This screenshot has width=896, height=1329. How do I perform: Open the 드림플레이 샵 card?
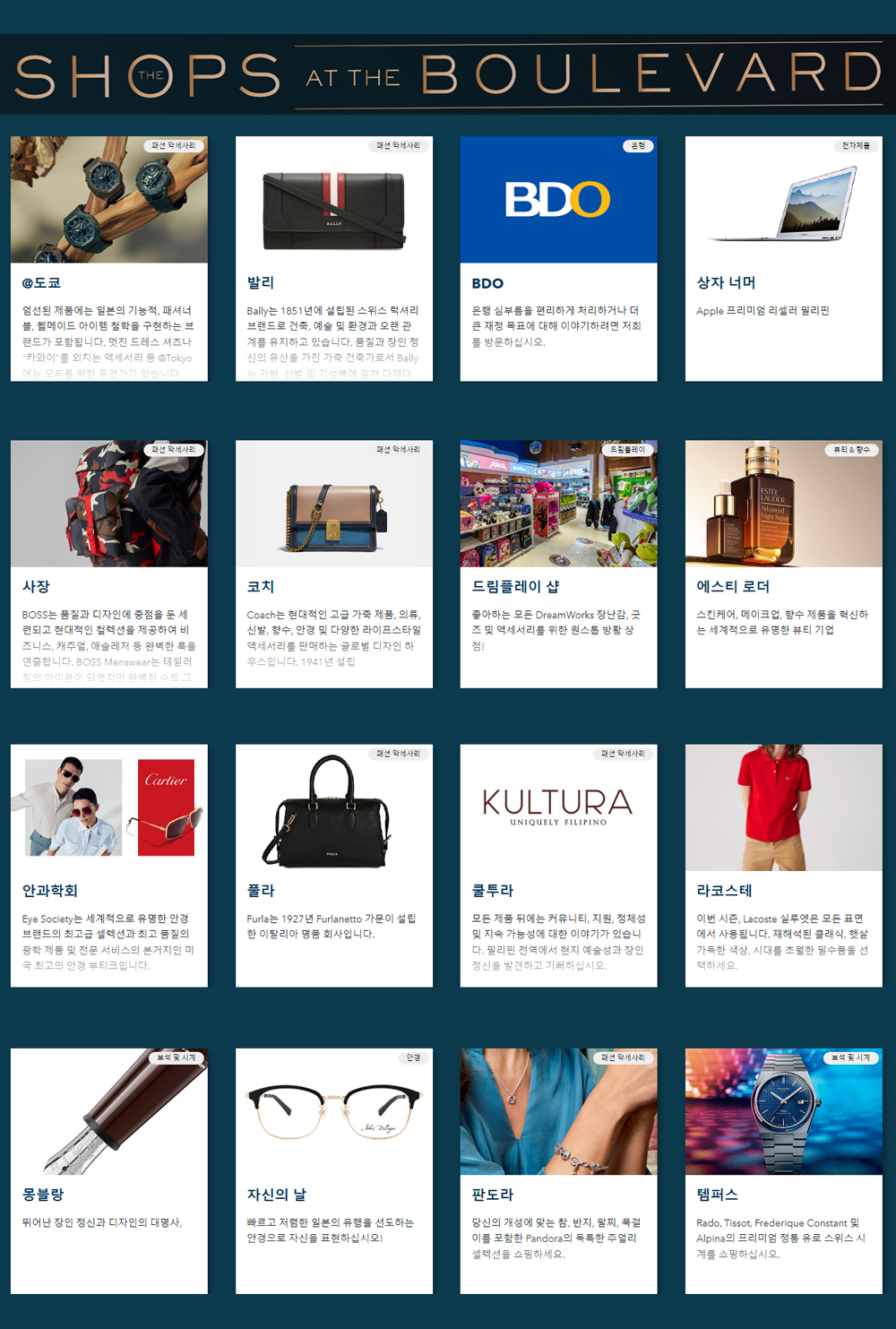click(x=558, y=563)
